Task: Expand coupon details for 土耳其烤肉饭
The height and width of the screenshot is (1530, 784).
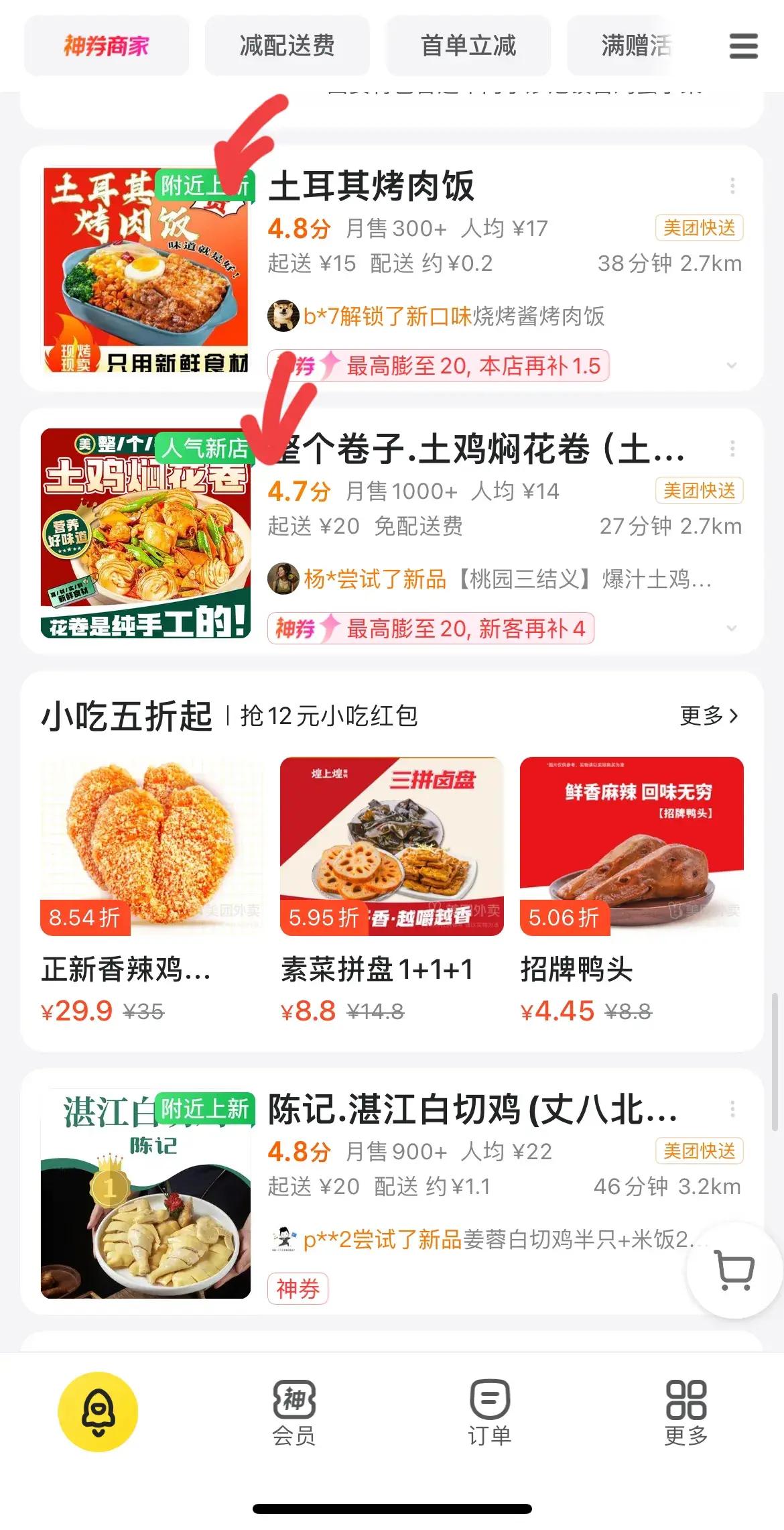Action: pos(732,365)
